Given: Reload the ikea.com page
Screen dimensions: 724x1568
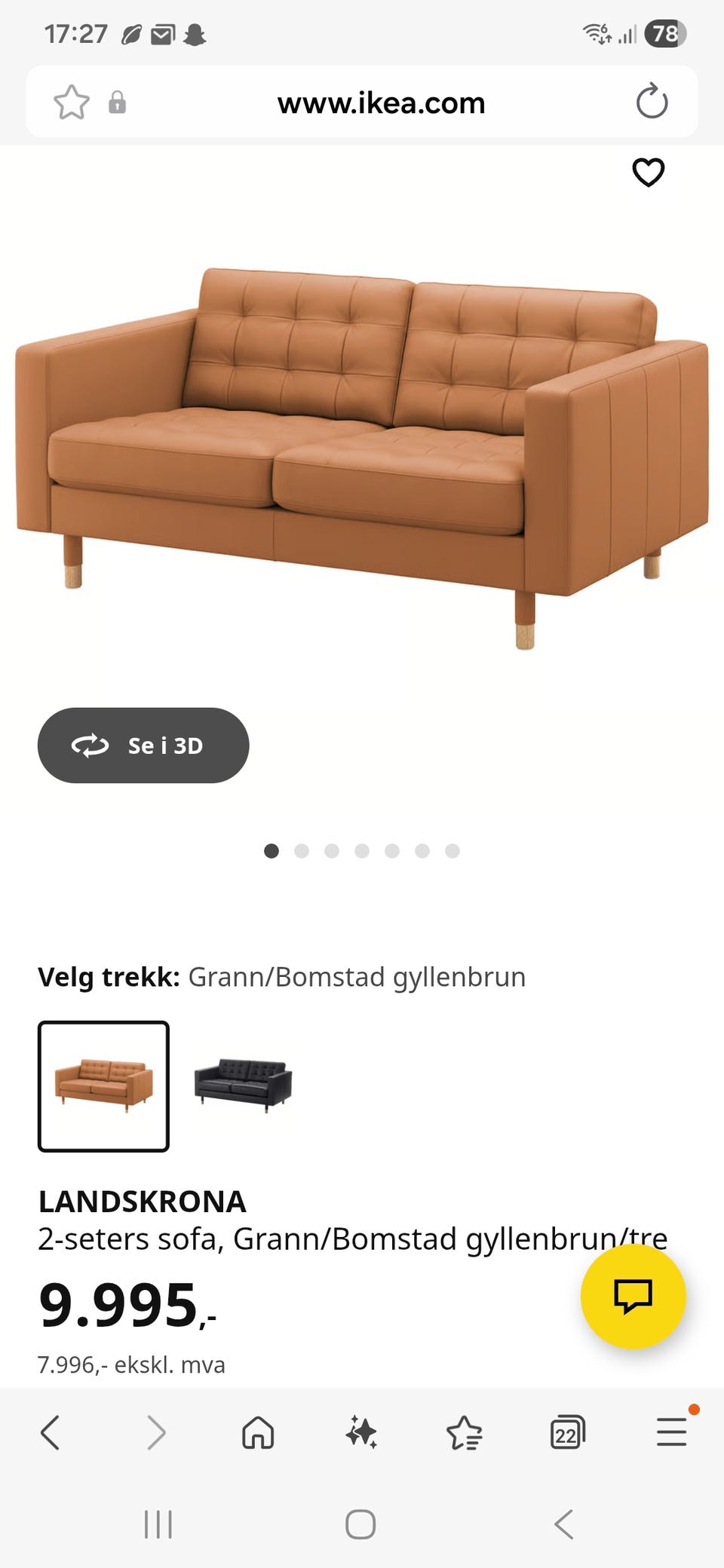Looking at the screenshot, I should [x=652, y=103].
